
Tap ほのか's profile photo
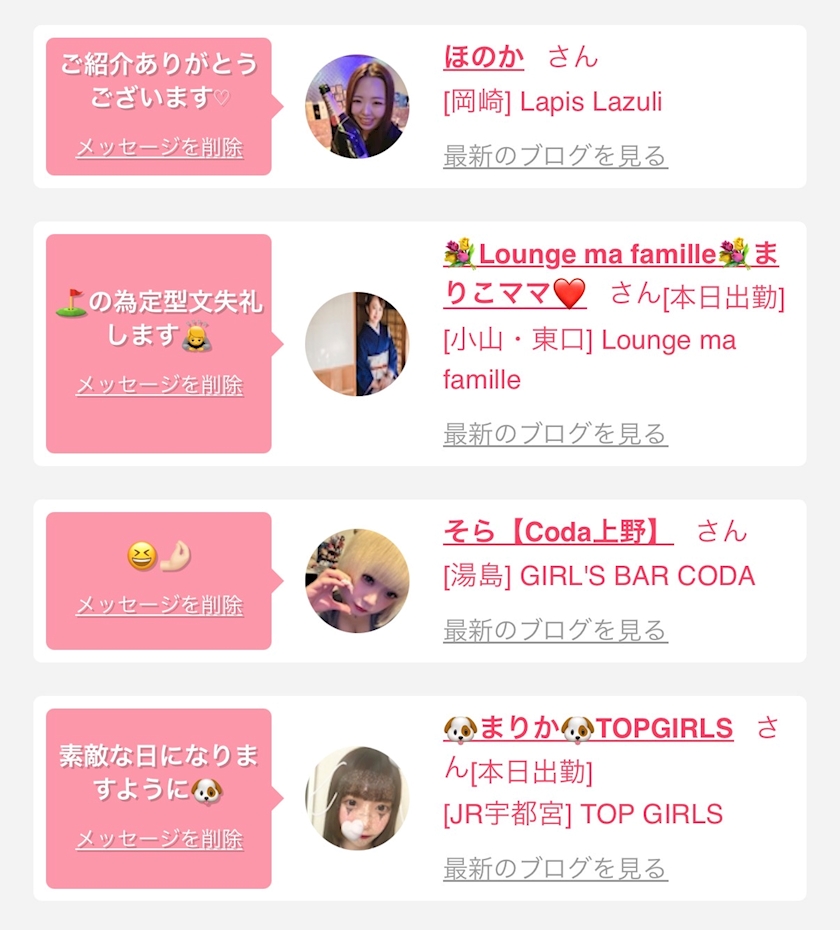(357, 107)
